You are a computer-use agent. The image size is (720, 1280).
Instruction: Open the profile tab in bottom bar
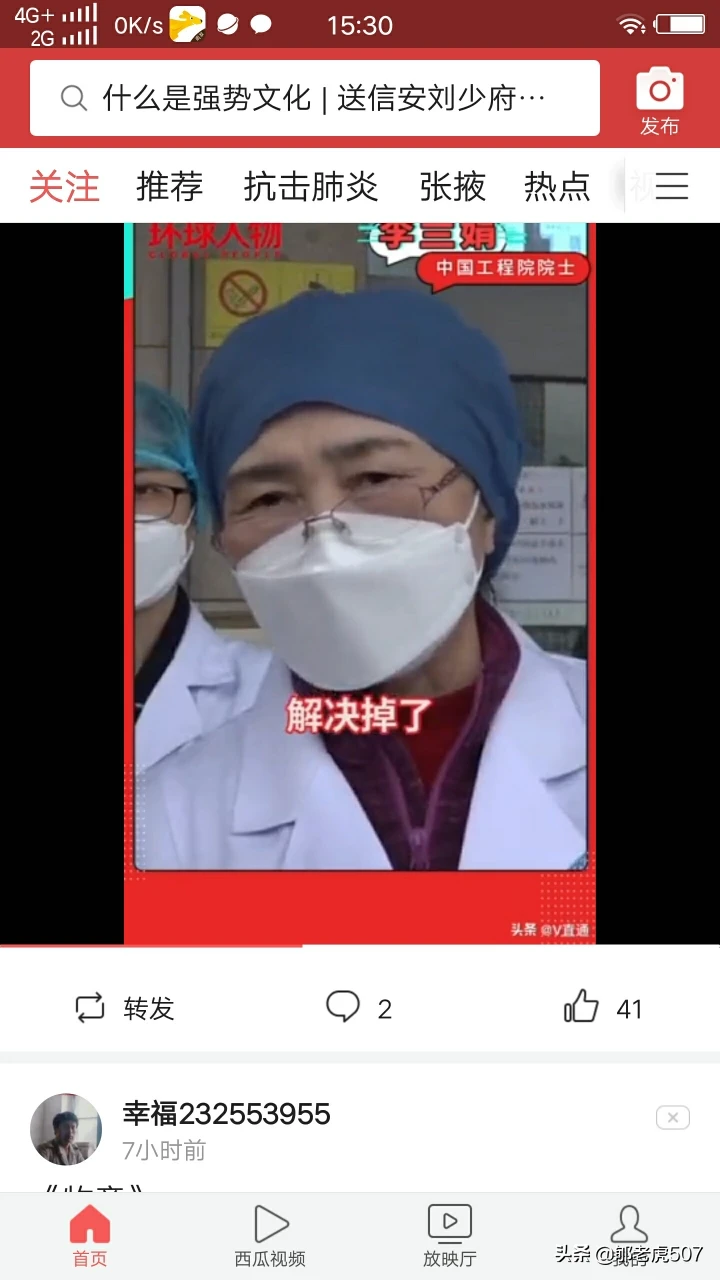pos(629,1236)
